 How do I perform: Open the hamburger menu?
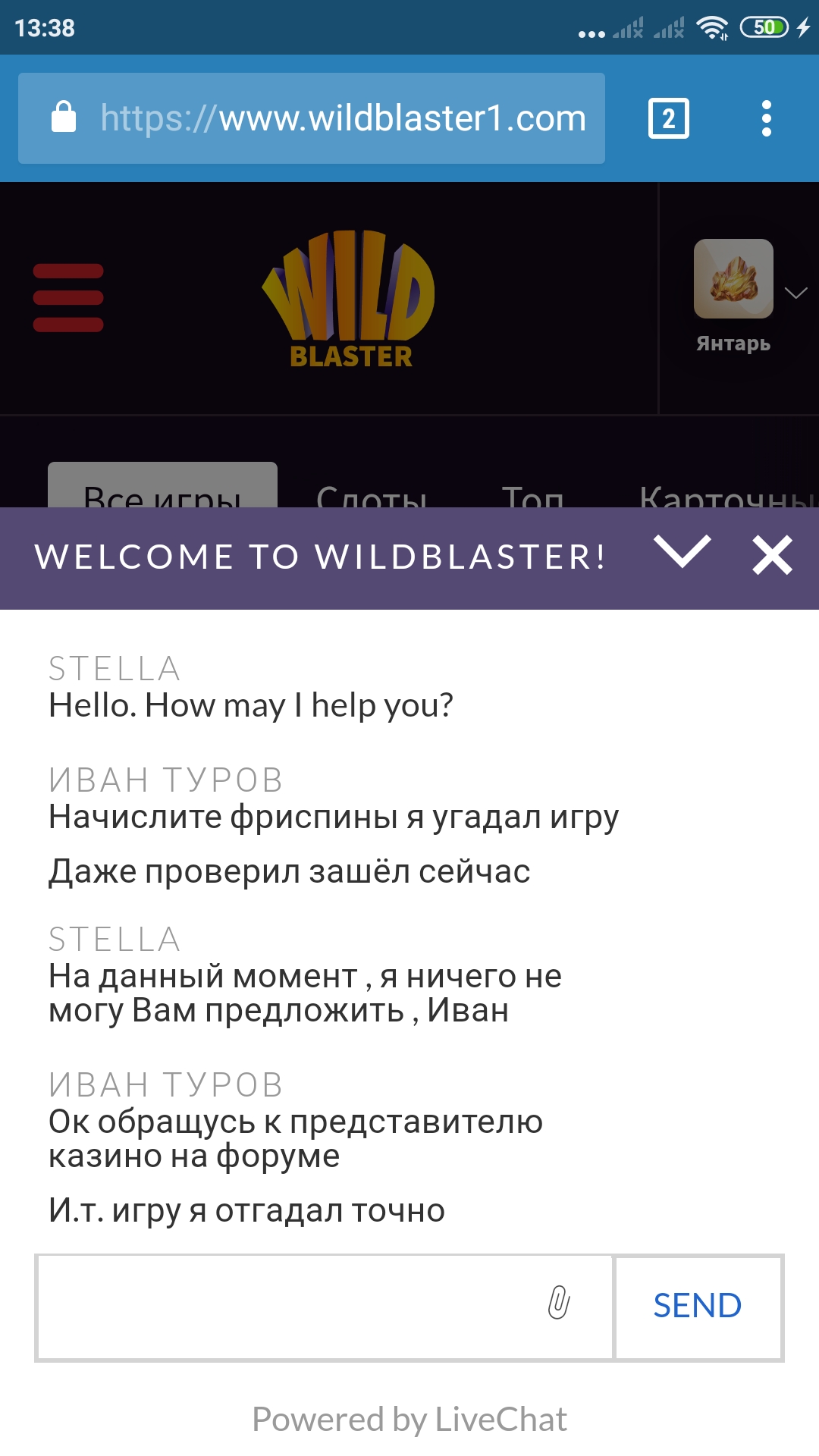coord(68,297)
